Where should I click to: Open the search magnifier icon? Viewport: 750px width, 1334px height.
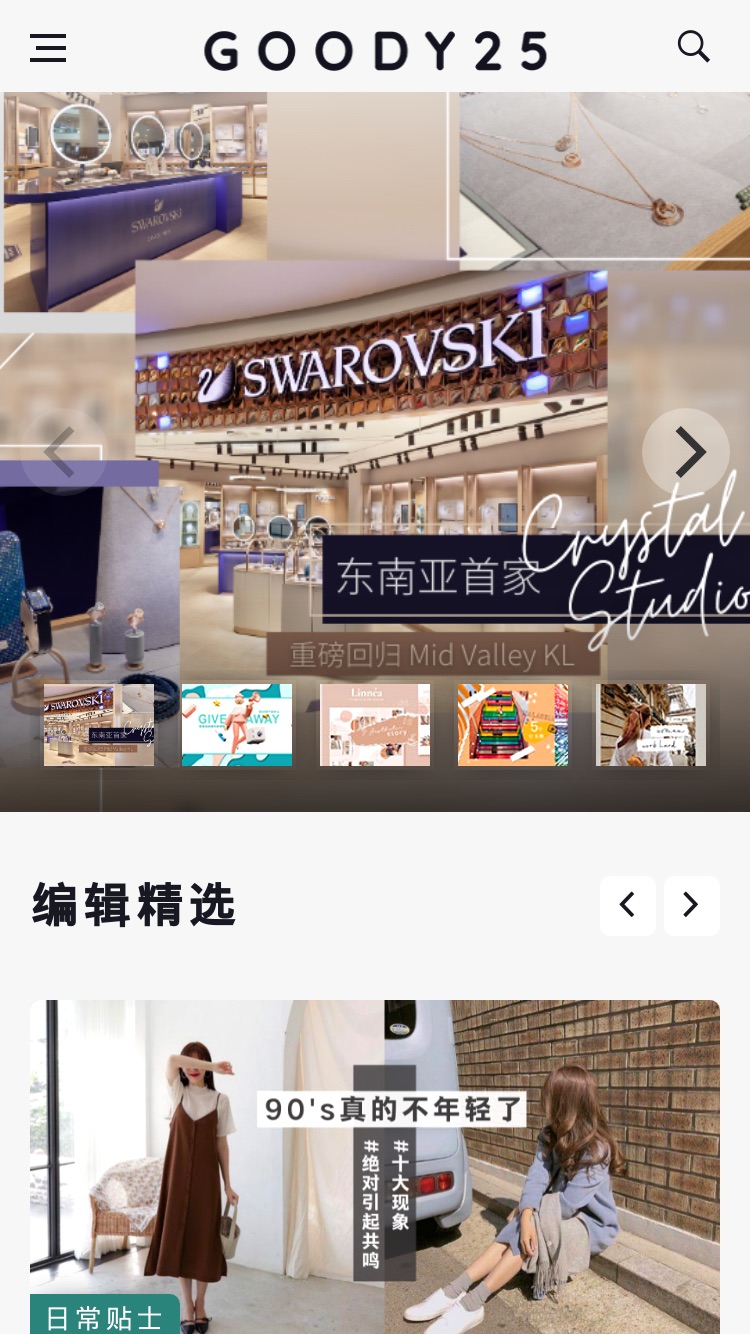point(693,46)
